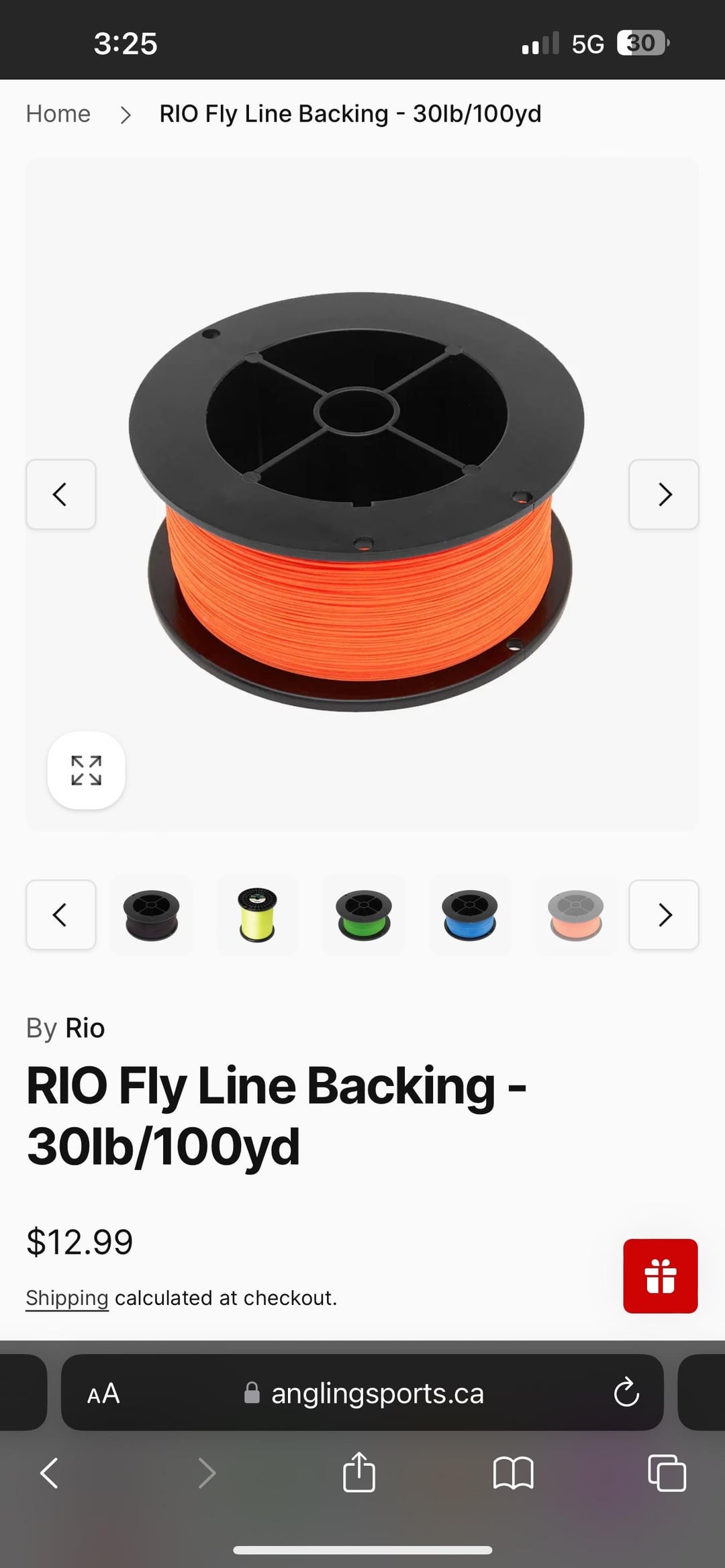Open the Rio brand link
725x1568 pixels.
pos(85,1028)
